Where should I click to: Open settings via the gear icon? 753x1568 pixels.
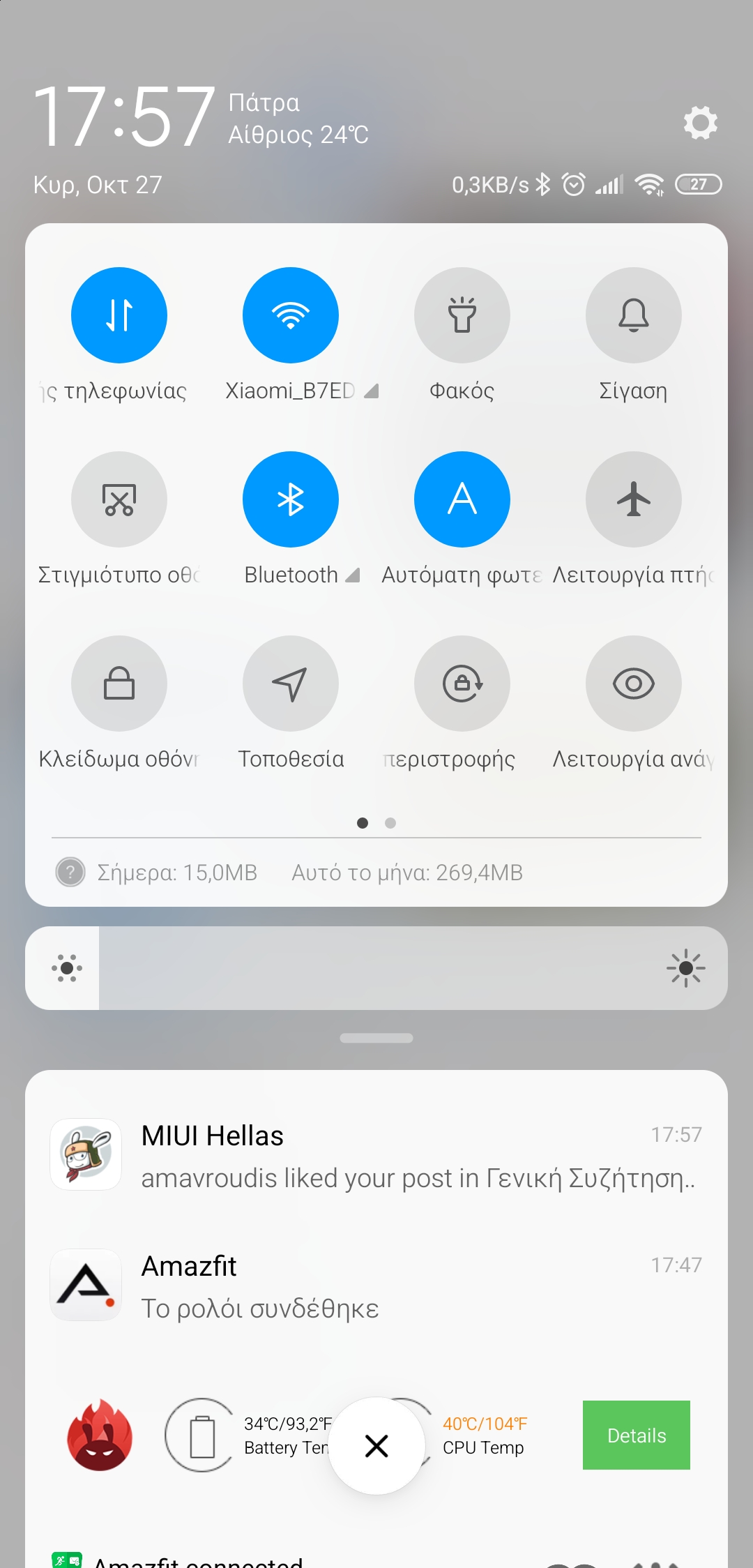700,123
